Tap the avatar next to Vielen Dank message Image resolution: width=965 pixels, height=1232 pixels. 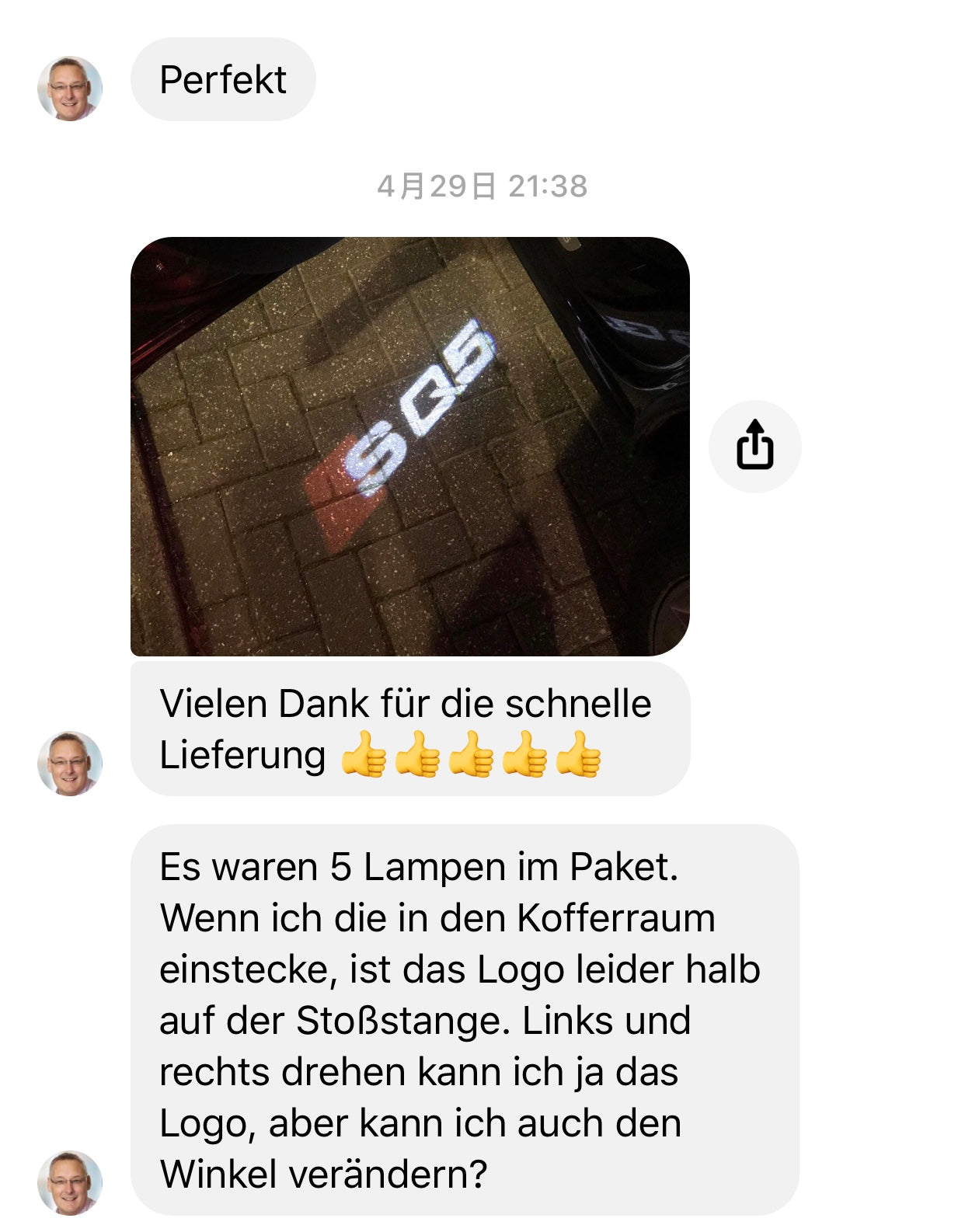(x=70, y=764)
